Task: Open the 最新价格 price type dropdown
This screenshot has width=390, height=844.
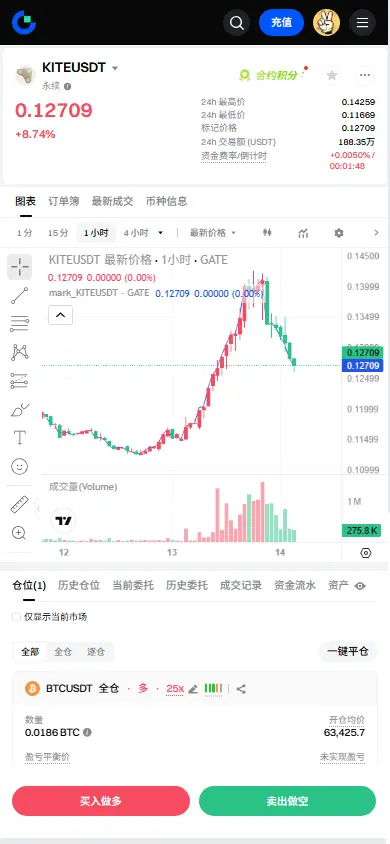Action: pos(213,233)
